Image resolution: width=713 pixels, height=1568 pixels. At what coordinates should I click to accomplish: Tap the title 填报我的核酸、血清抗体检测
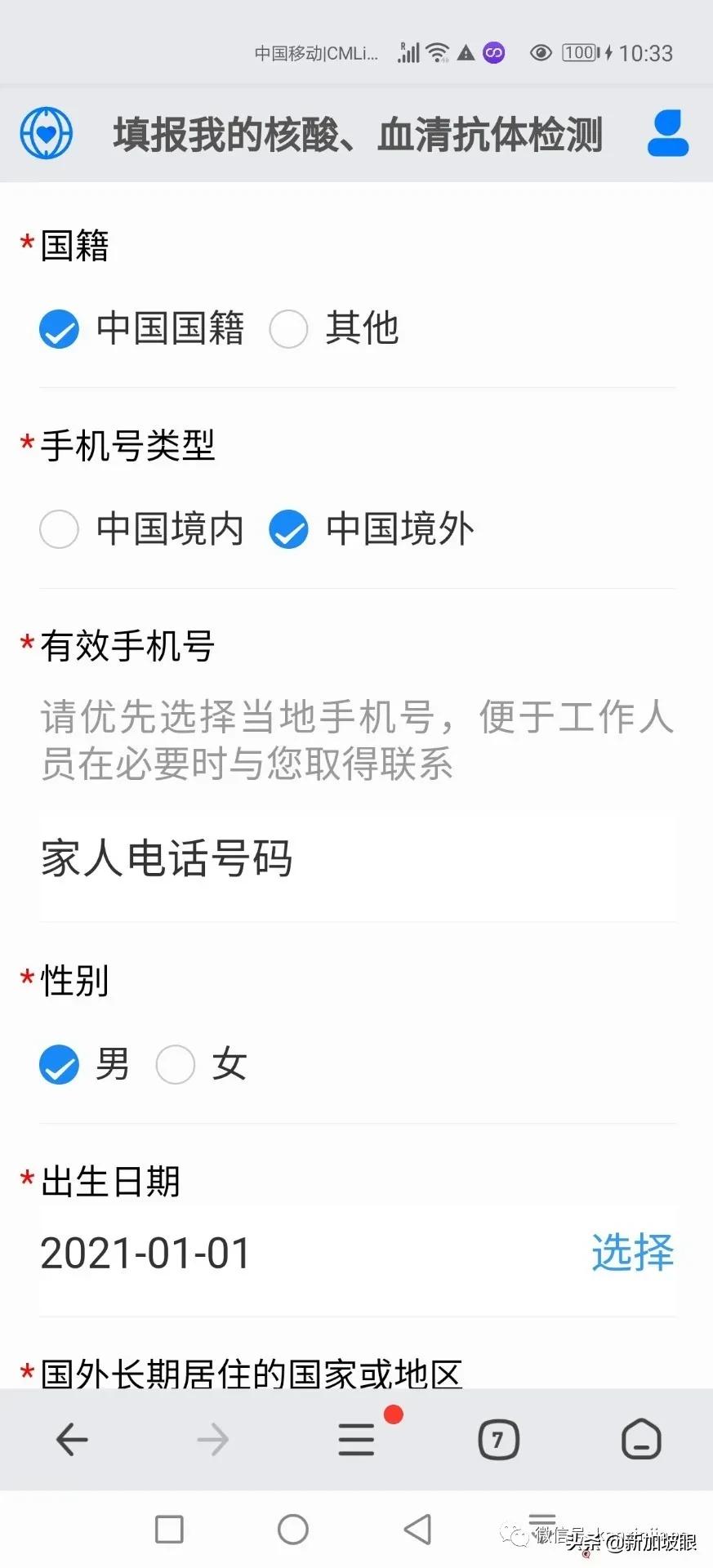[x=357, y=135]
